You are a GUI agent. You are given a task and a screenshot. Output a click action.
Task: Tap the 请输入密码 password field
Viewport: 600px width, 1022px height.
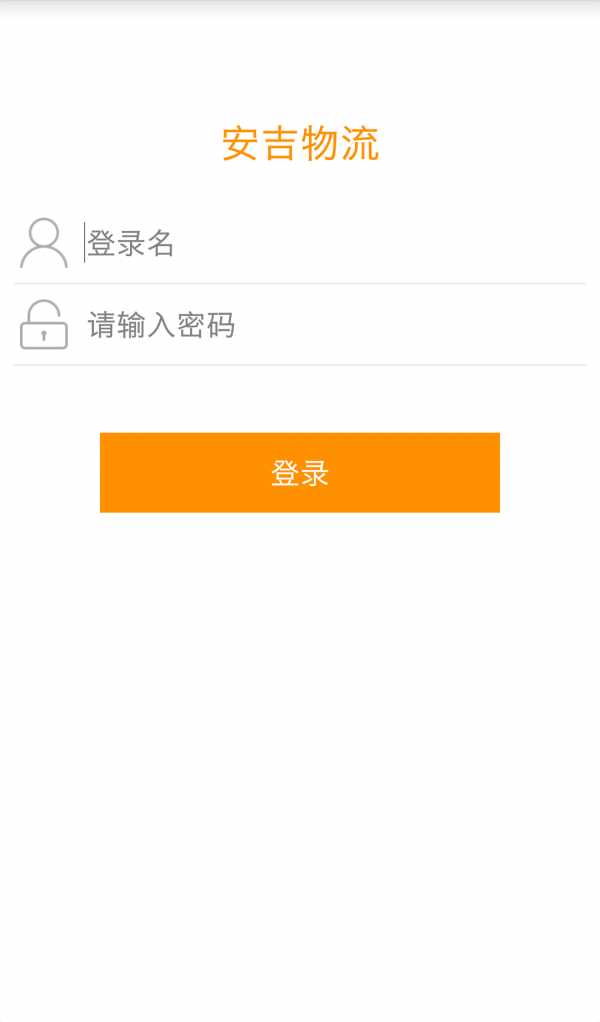click(x=330, y=325)
